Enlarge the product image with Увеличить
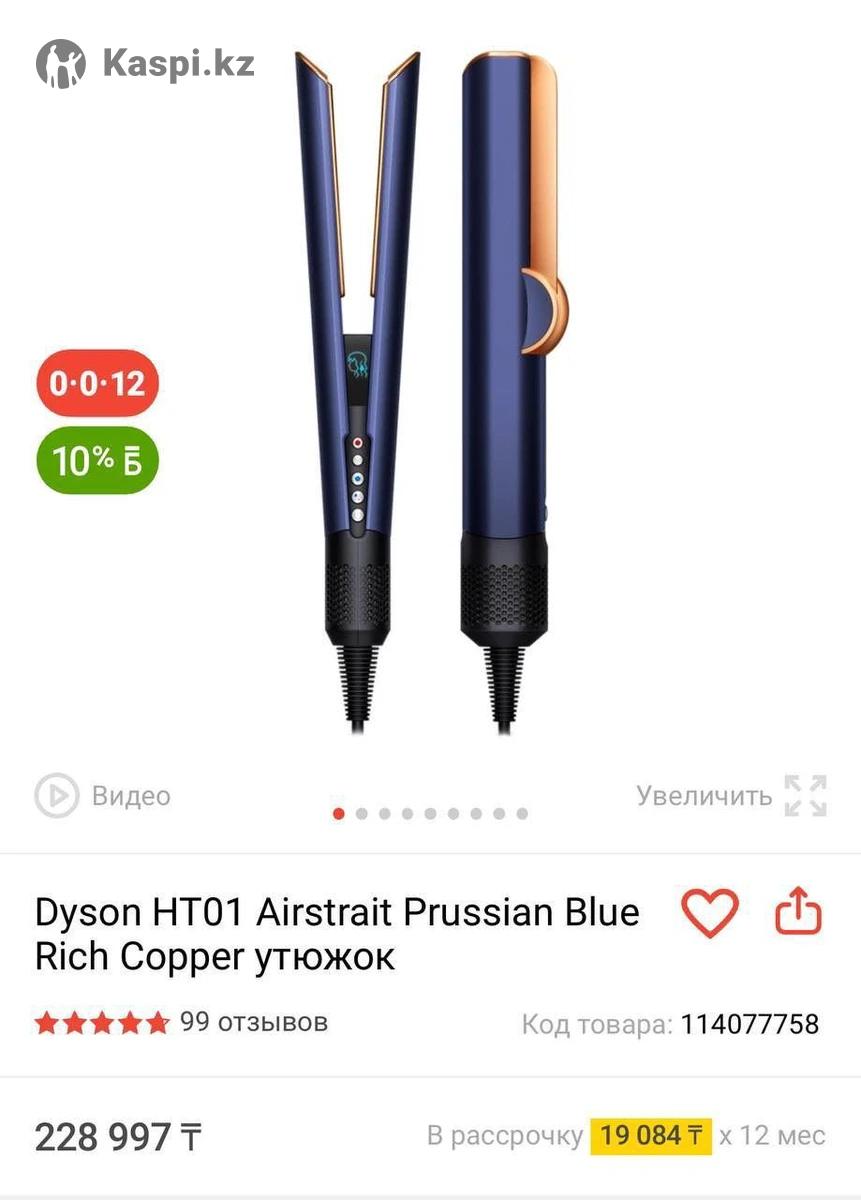 (732, 796)
